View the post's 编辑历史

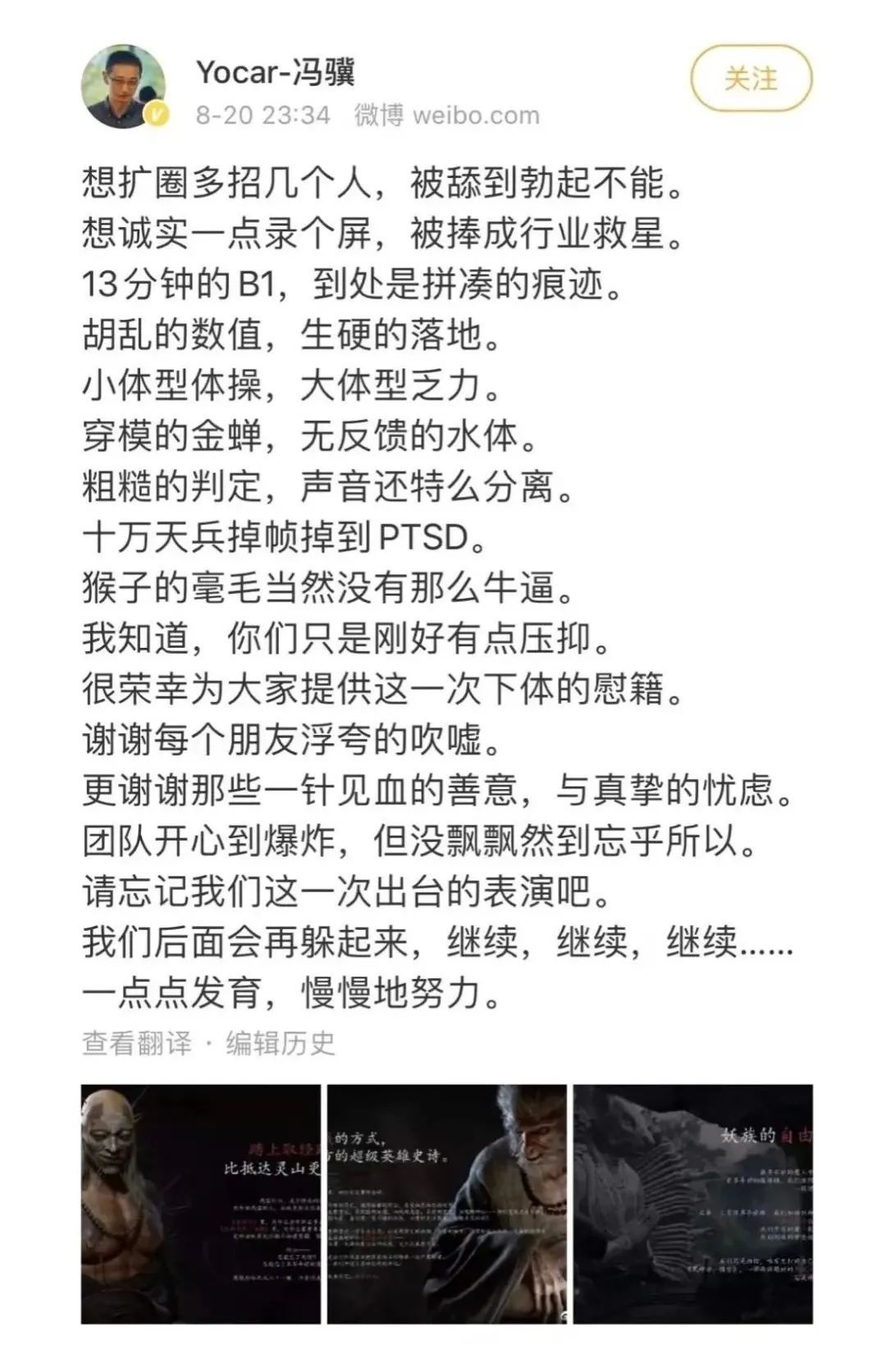coord(281,1043)
